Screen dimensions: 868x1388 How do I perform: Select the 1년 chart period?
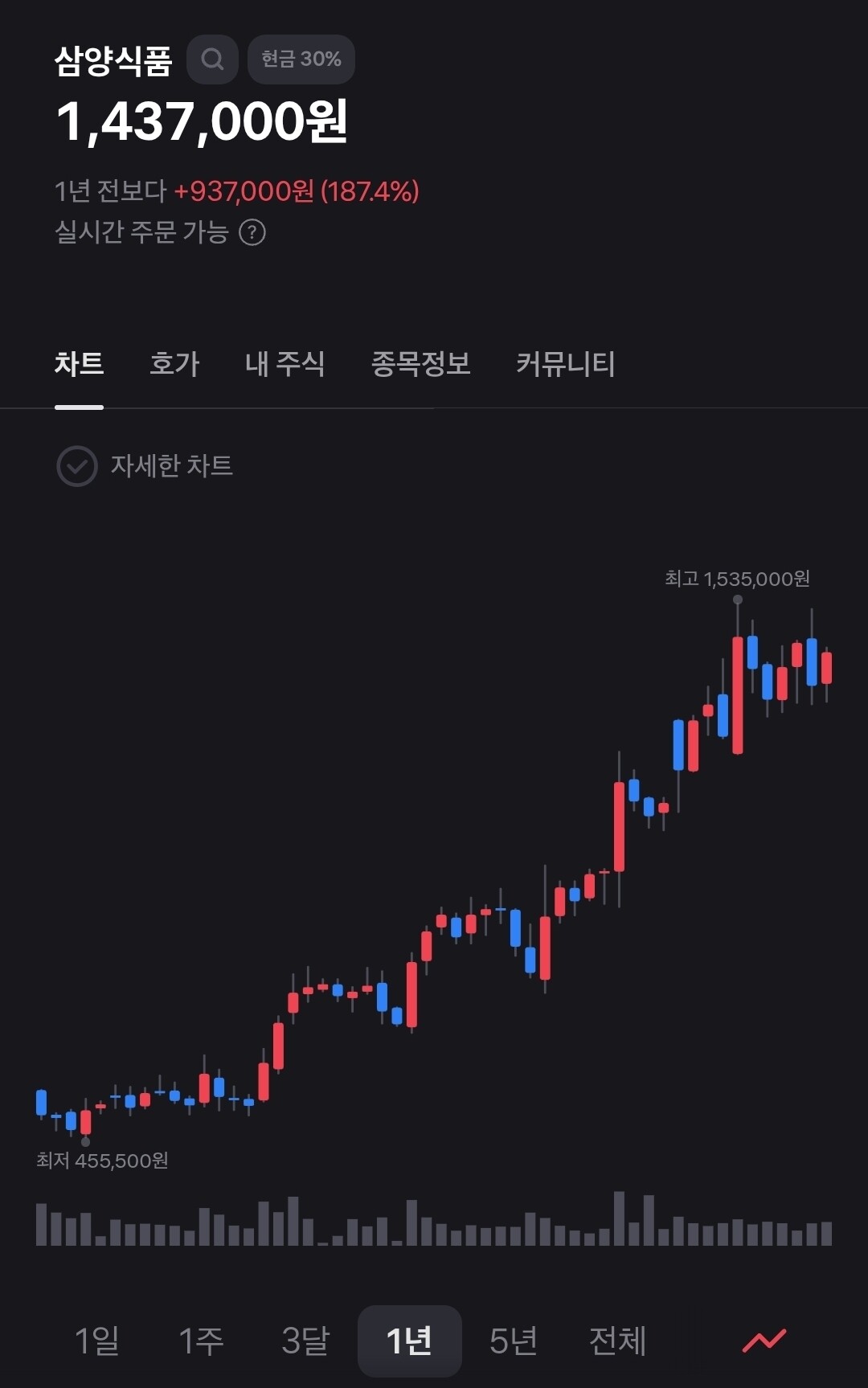click(x=410, y=1341)
